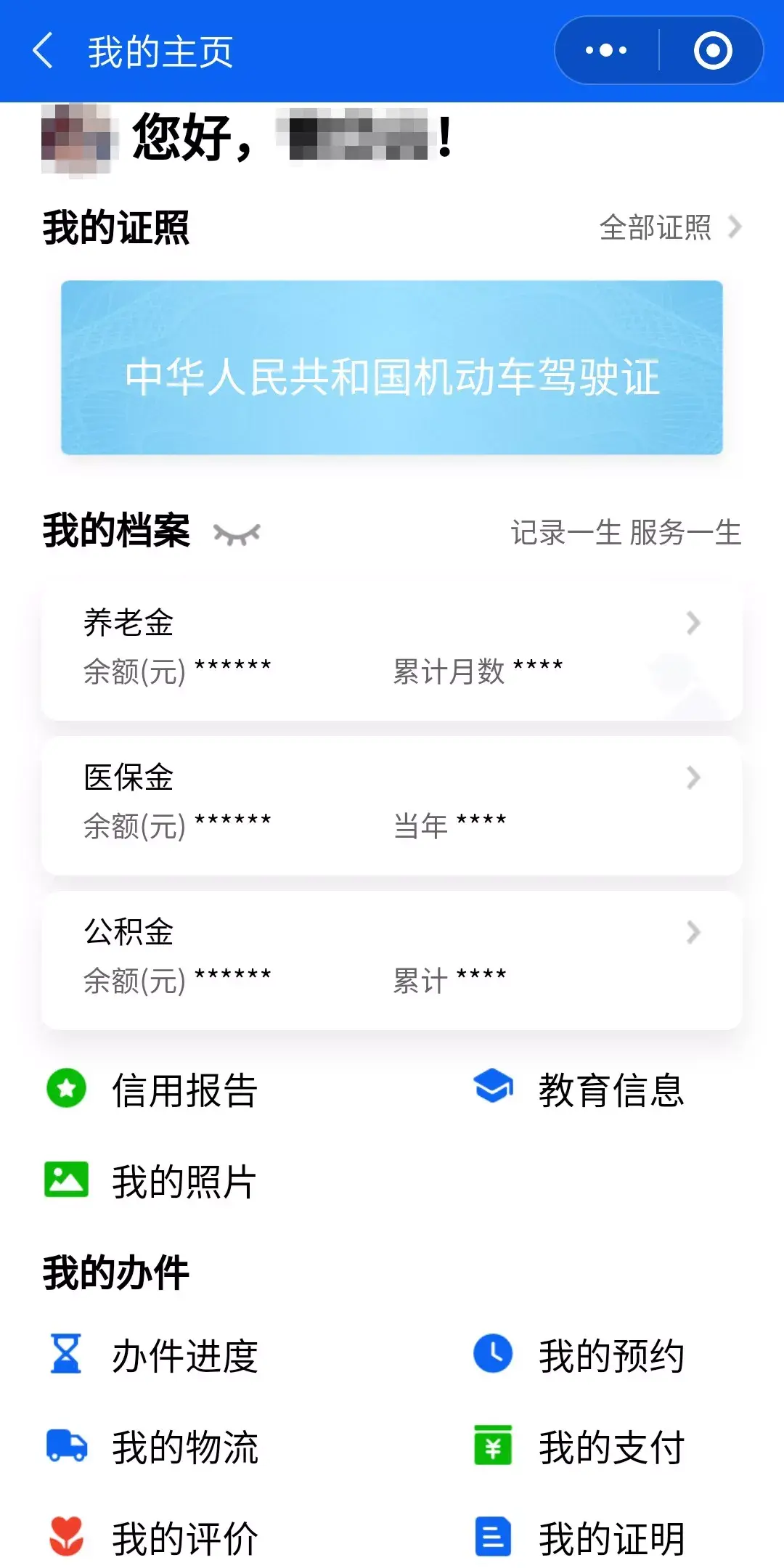
Task: Open 我的照片
Action: [x=151, y=1181]
